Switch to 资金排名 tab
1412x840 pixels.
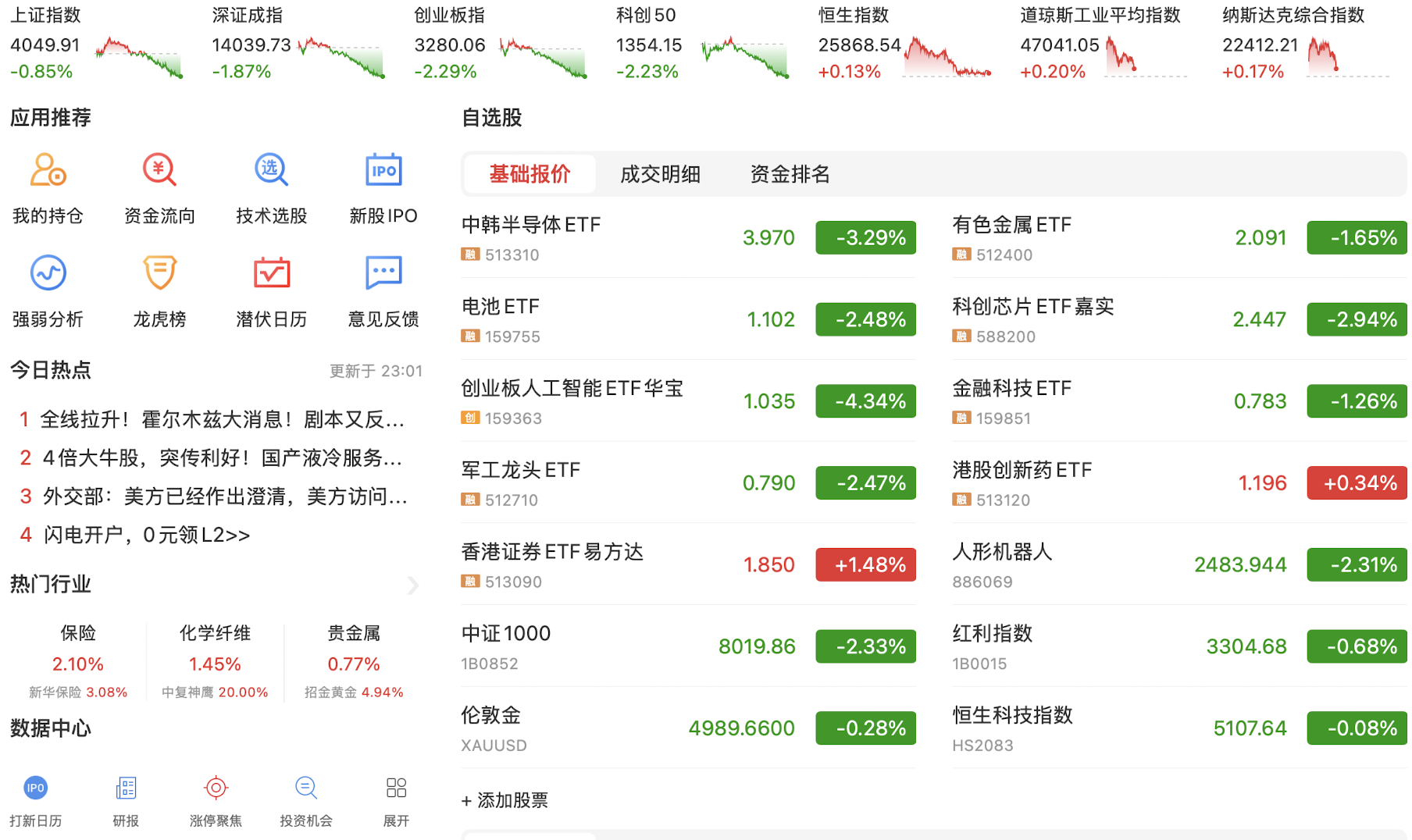coord(790,174)
